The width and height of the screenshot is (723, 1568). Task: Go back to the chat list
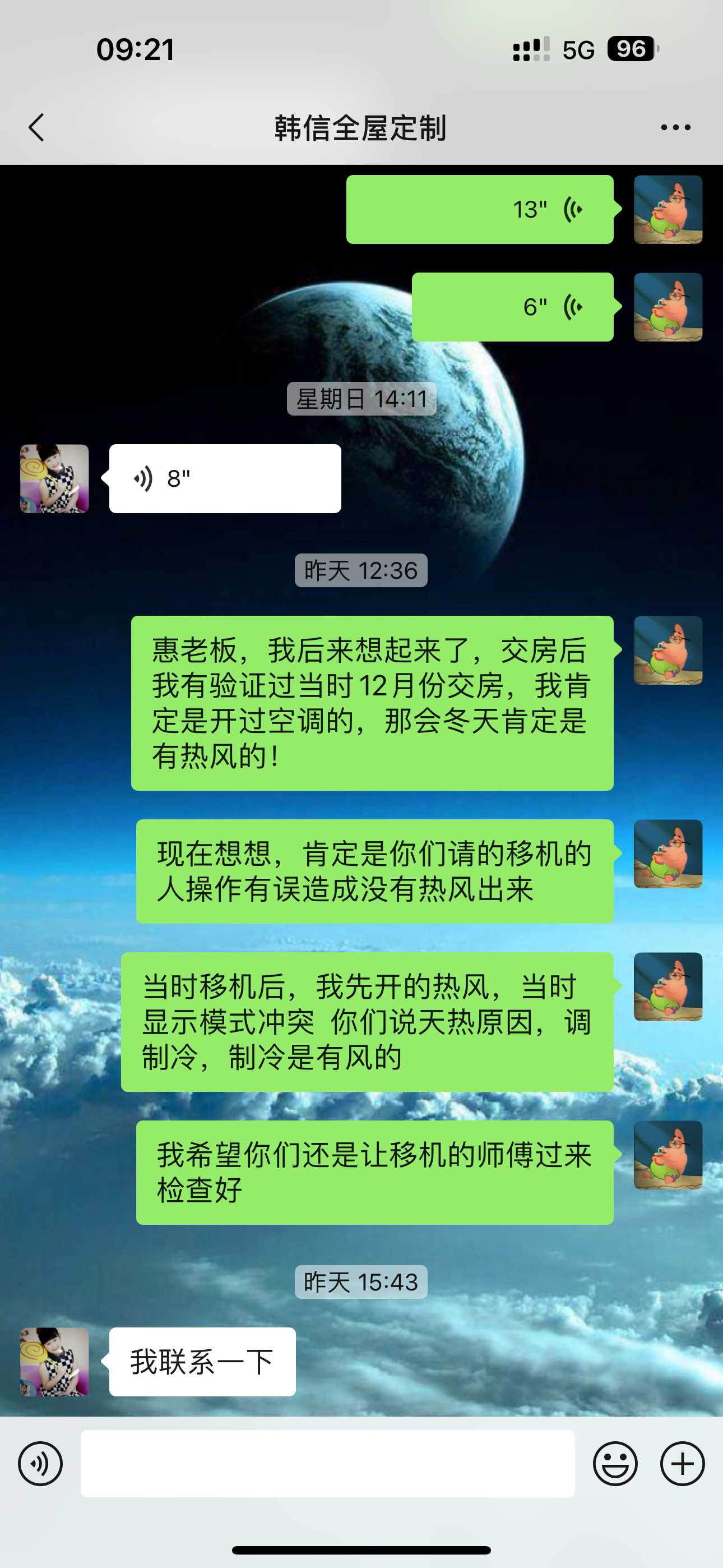36,127
